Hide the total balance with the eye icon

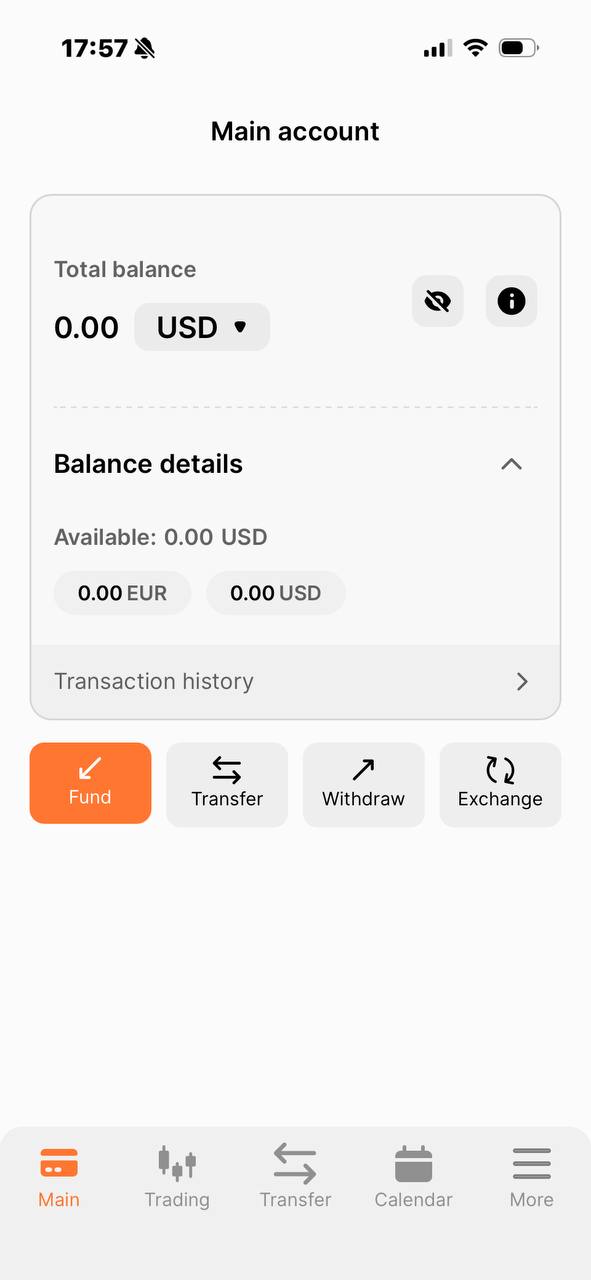point(437,301)
